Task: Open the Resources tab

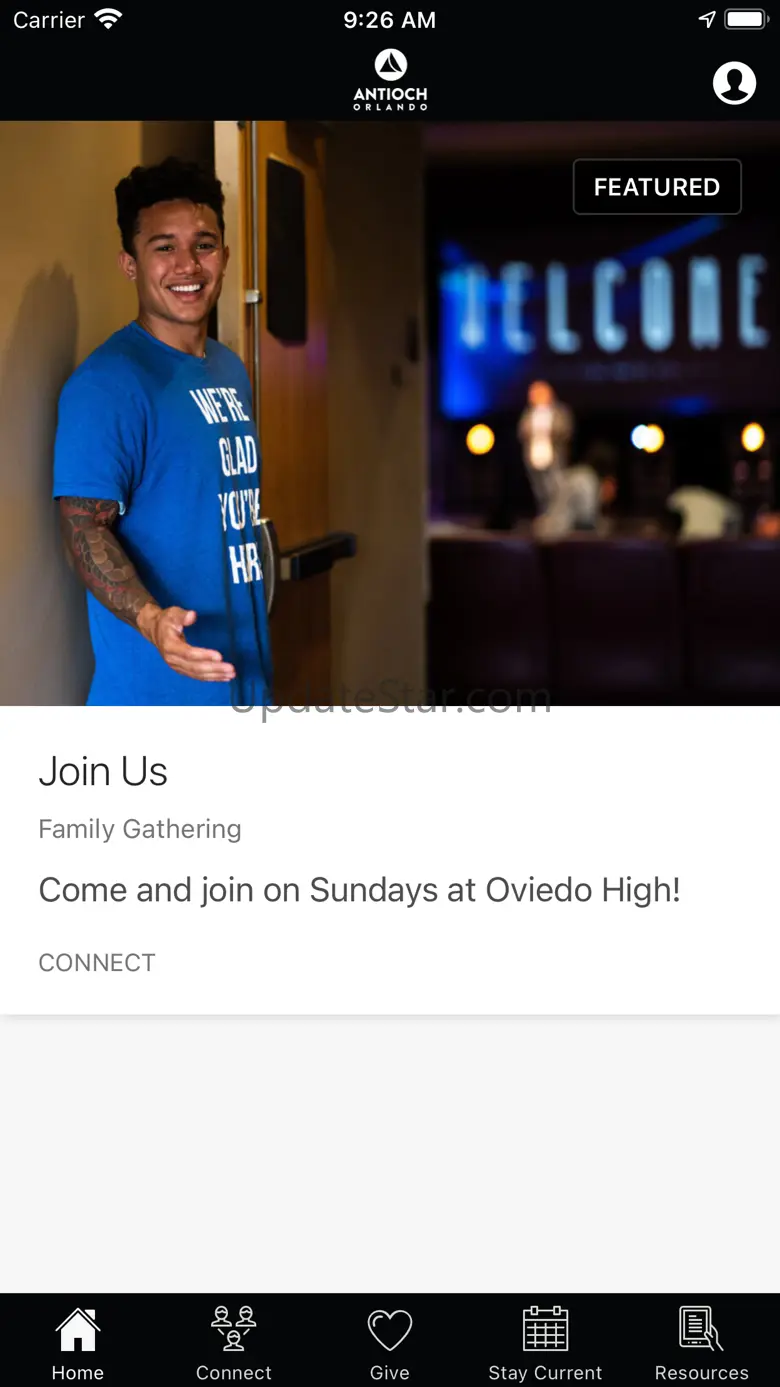Action: click(x=701, y=1342)
